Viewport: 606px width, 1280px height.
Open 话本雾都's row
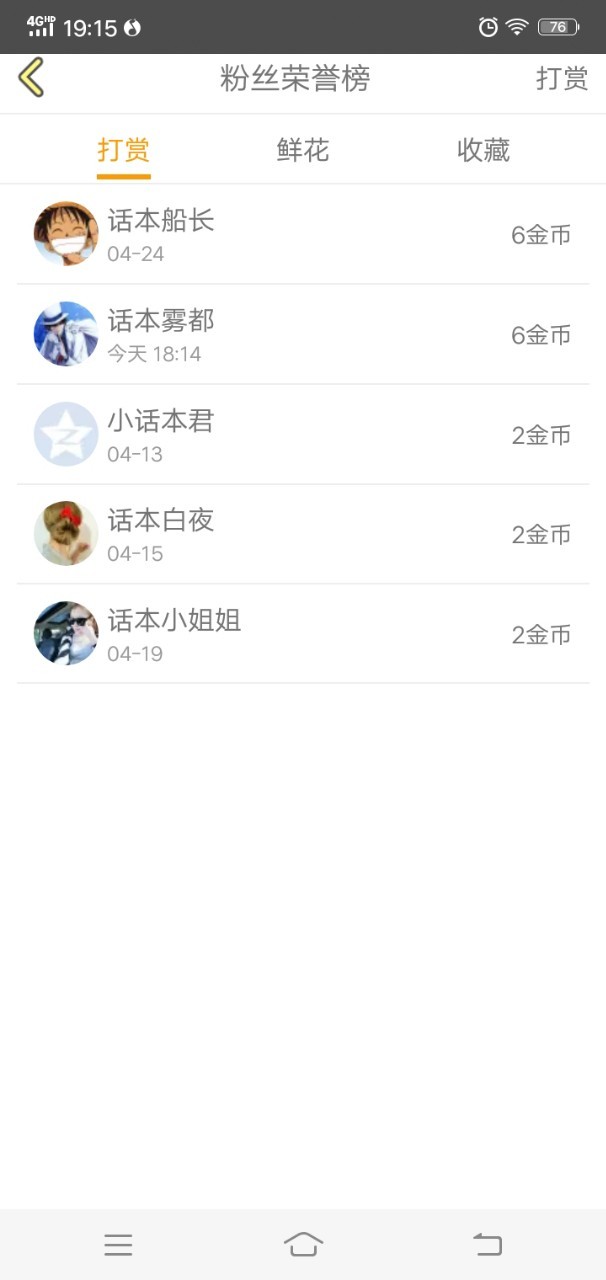[x=303, y=334]
